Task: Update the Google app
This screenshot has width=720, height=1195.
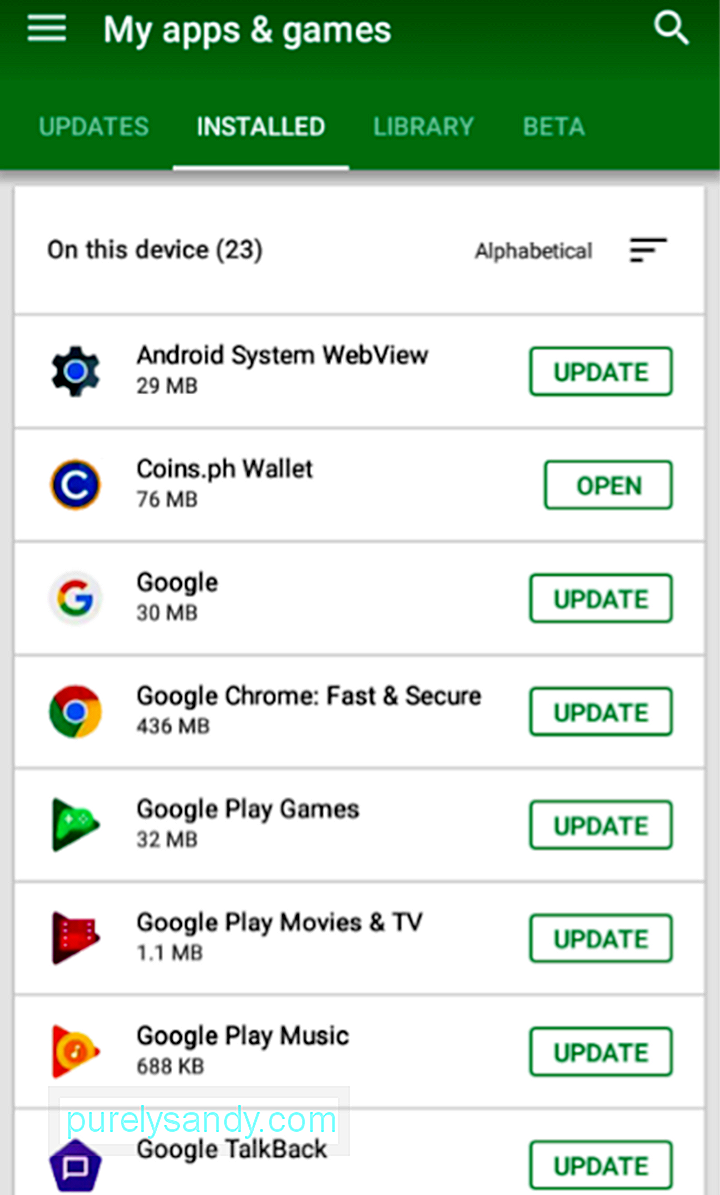Action: [x=600, y=599]
